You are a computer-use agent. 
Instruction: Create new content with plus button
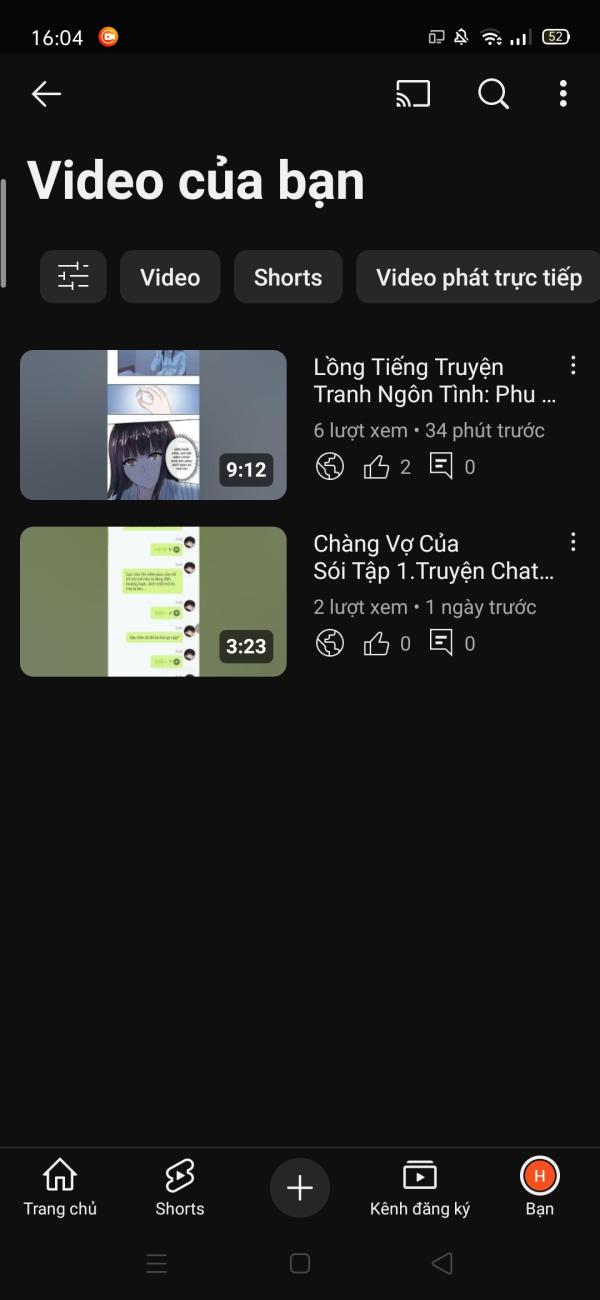point(300,1188)
